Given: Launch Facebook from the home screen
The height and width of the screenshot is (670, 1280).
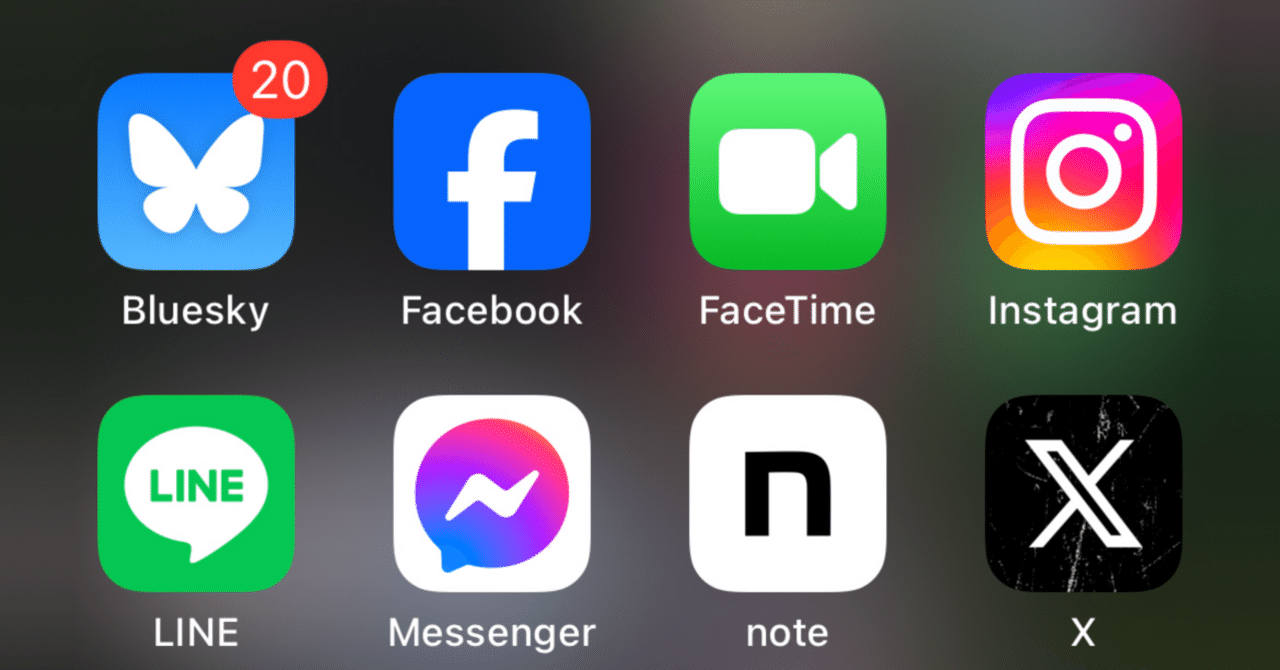Looking at the screenshot, I should click(491, 172).
